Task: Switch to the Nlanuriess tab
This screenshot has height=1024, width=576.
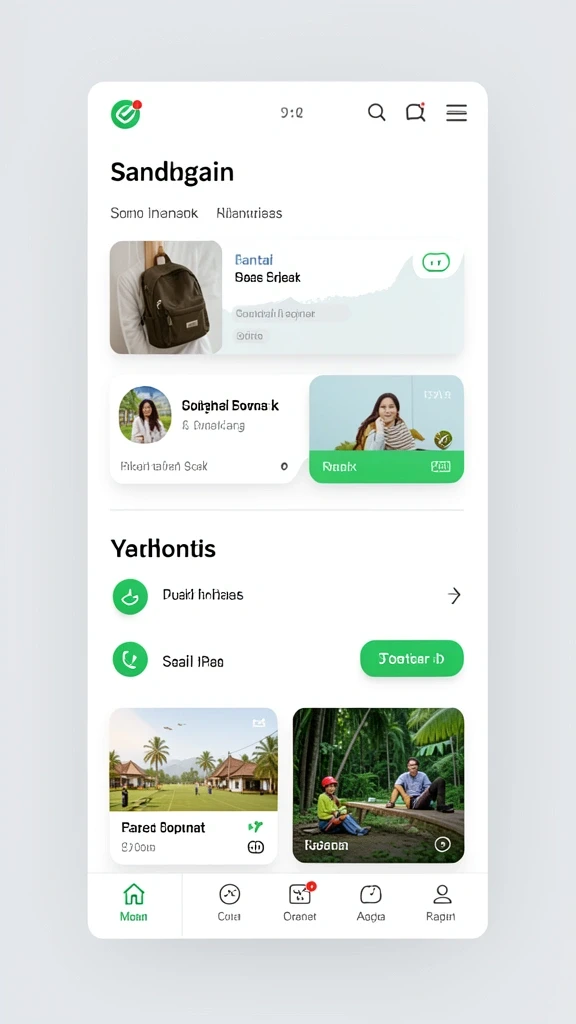Action: click(249, 213)
